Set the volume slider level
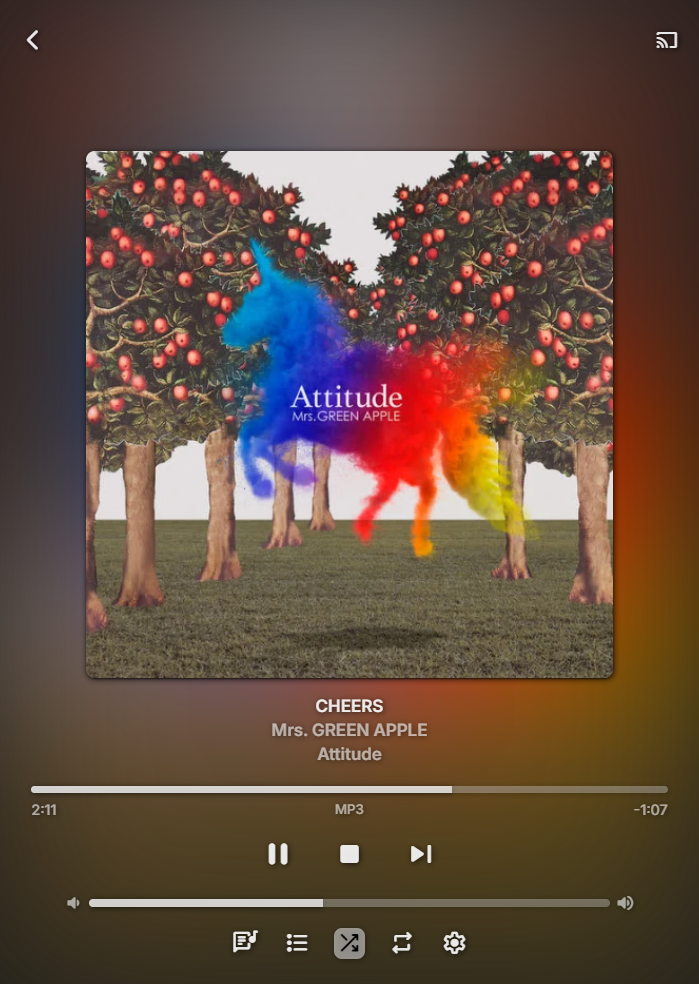The image size is (699, 984). [349, 903]
